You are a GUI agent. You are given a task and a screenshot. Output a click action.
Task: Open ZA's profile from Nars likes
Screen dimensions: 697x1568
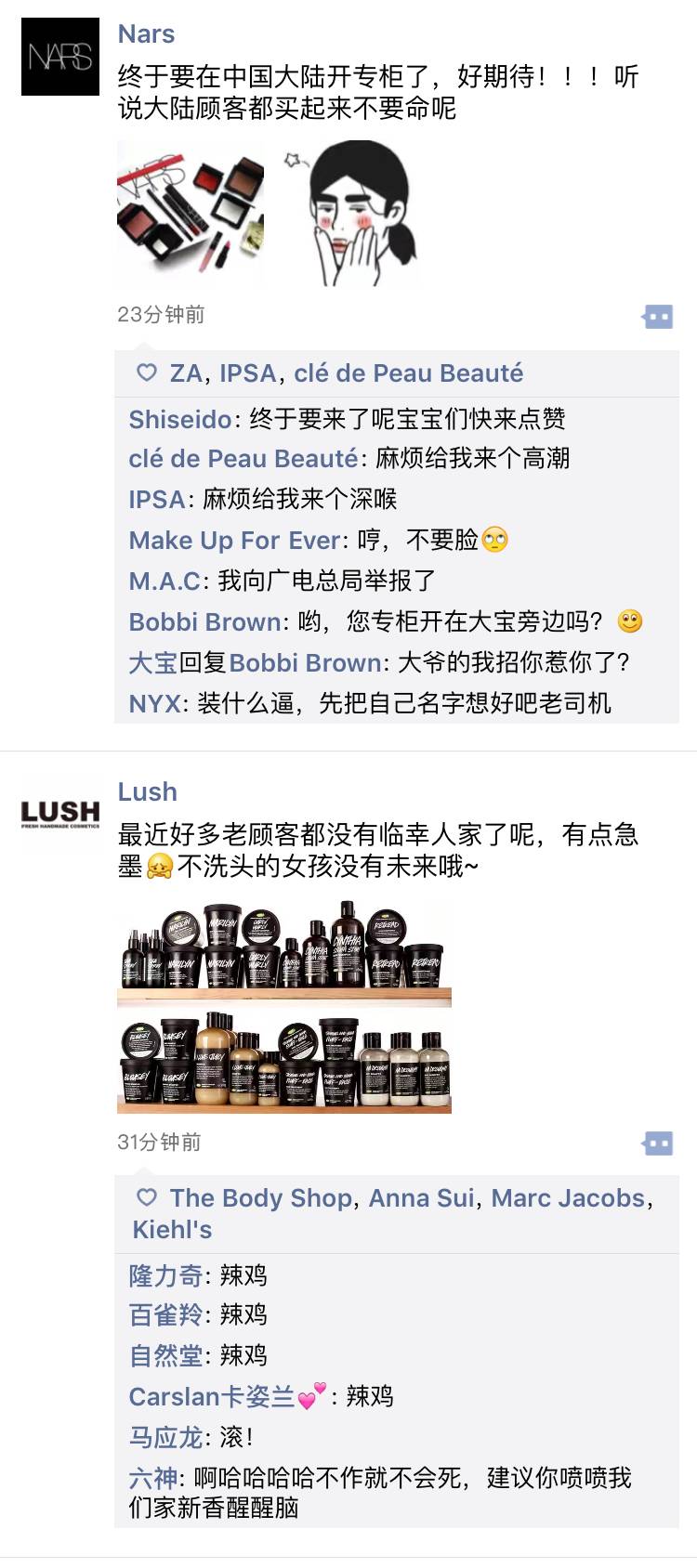[x=186, y=373]
